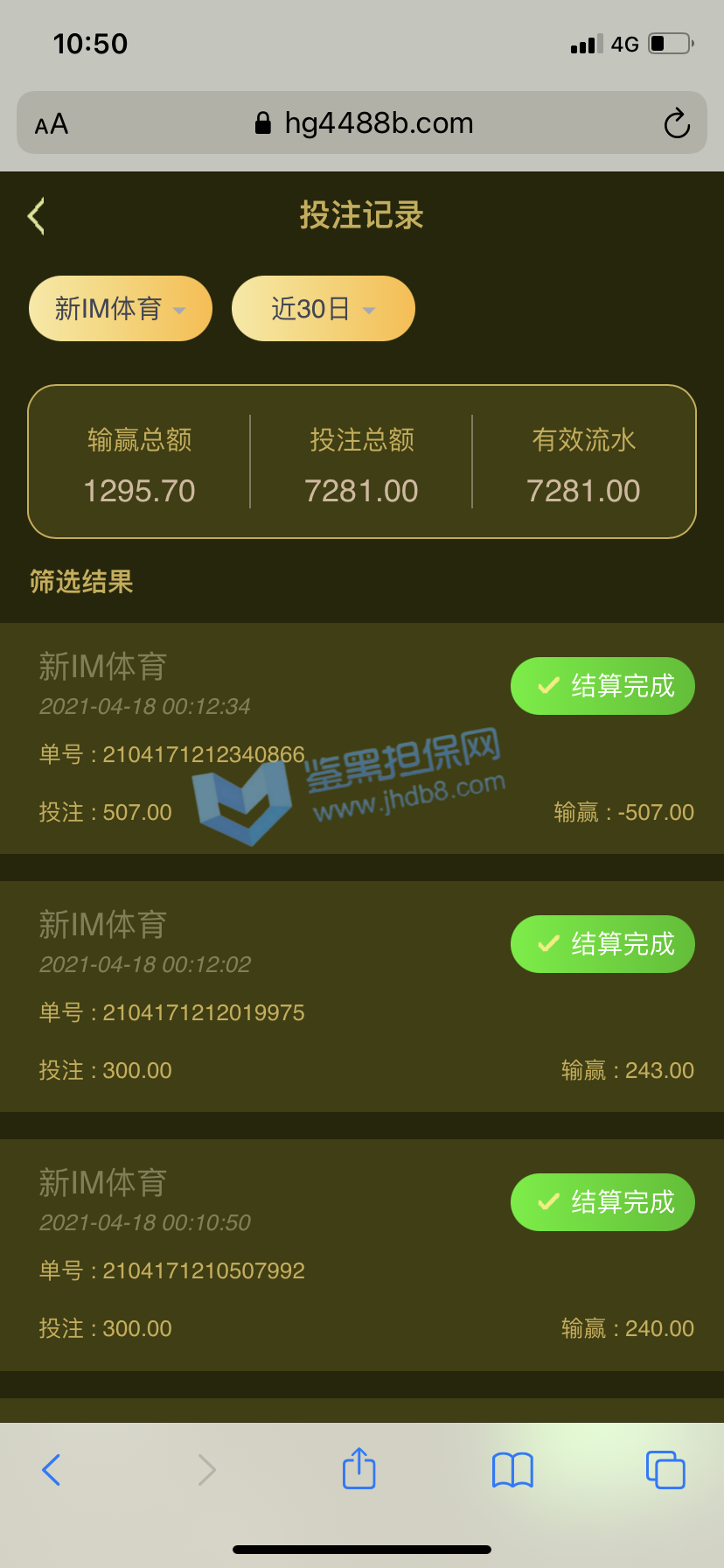
Task: Open the 近30日 date range dropdown
Action: (x=323, y=309)
